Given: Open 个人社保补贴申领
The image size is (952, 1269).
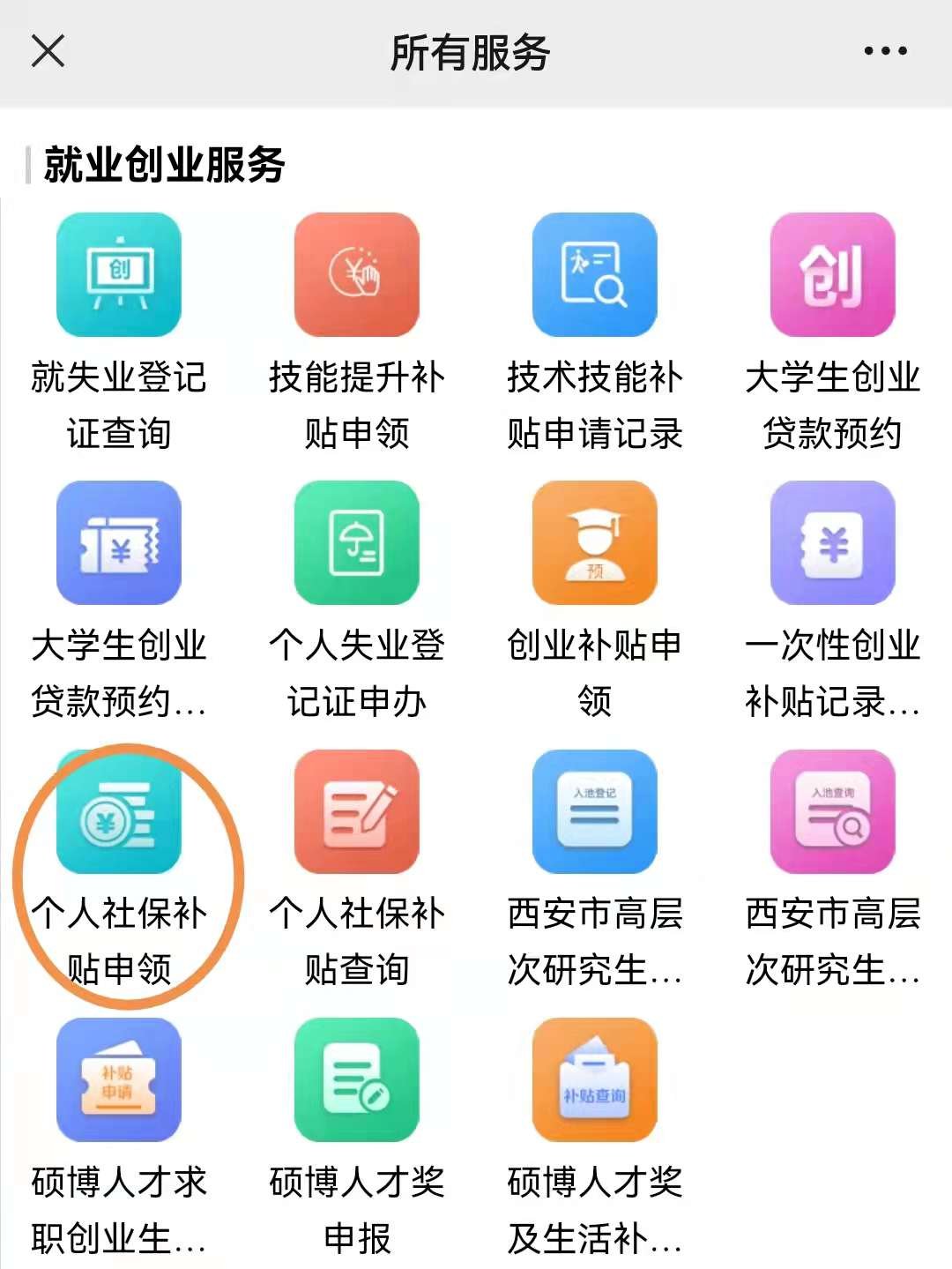Looking at the screenshot, I should click(119, 812).
